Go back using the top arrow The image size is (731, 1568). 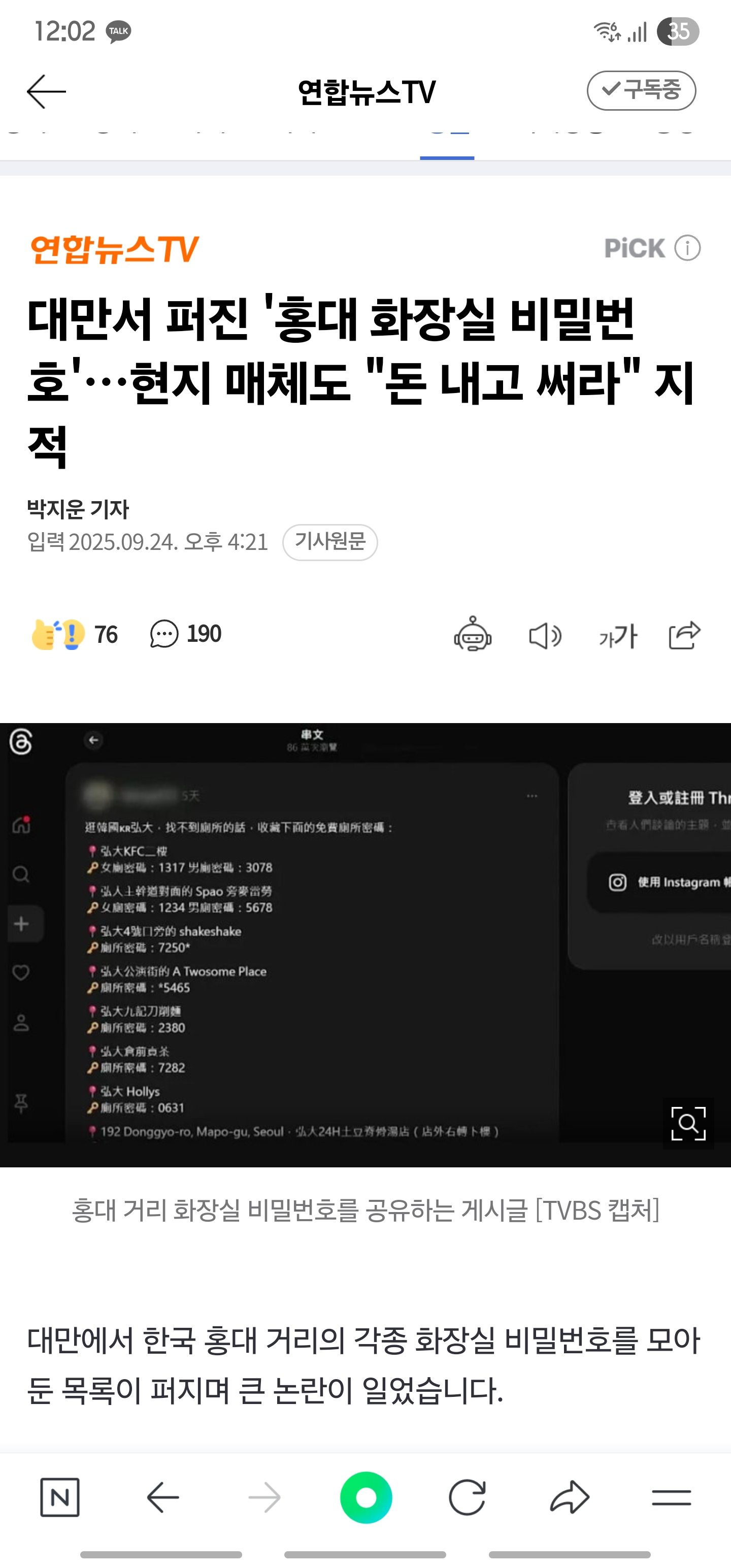(46, 91)
